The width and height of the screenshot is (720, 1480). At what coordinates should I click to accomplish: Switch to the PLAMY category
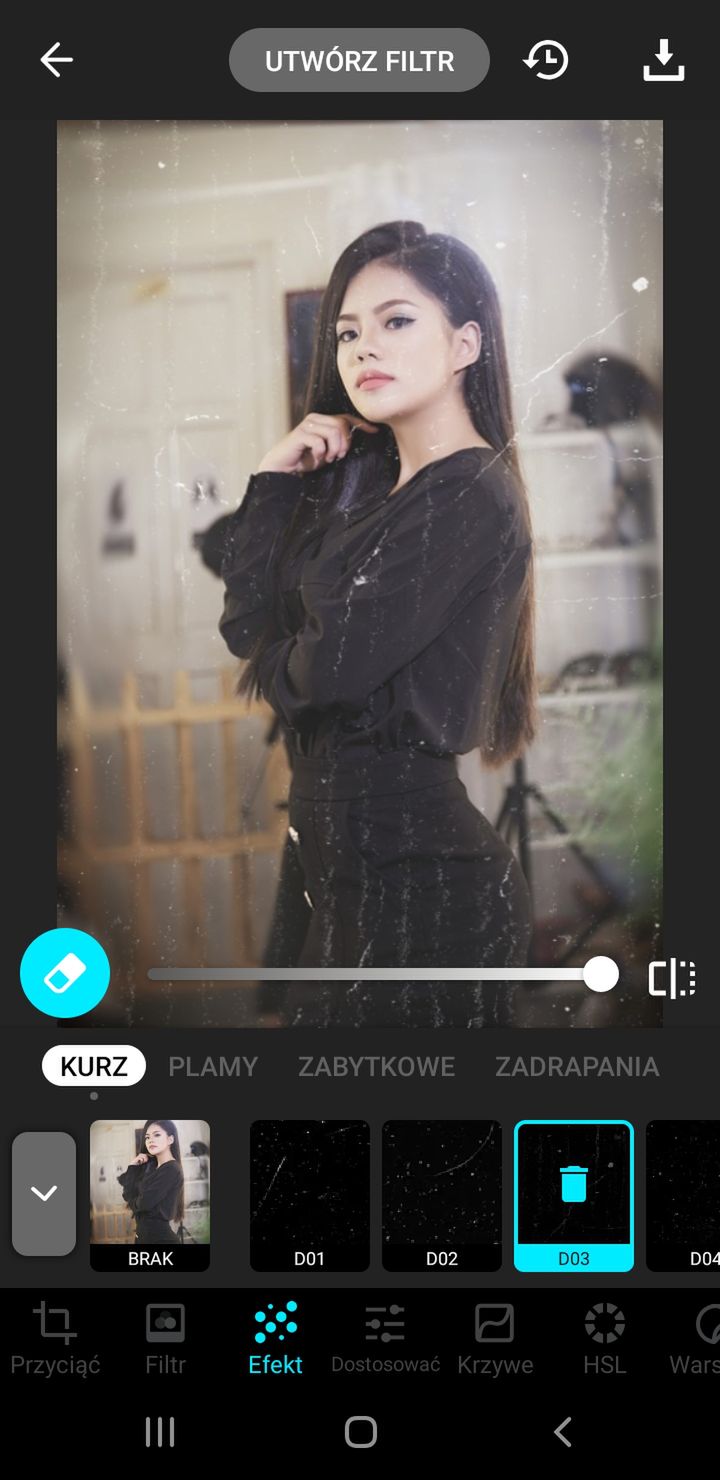(213, 1067)
